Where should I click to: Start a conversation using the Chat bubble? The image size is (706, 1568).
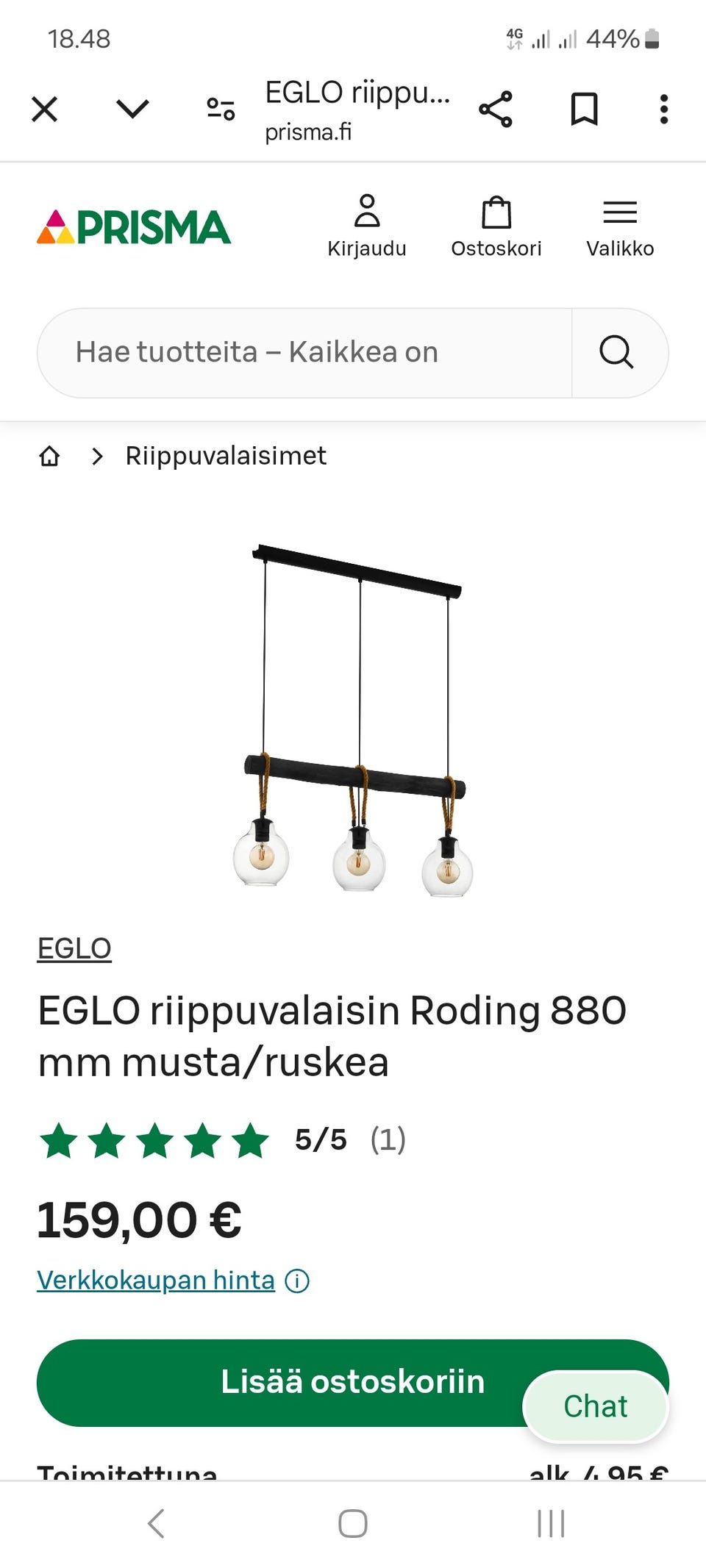595,1406
